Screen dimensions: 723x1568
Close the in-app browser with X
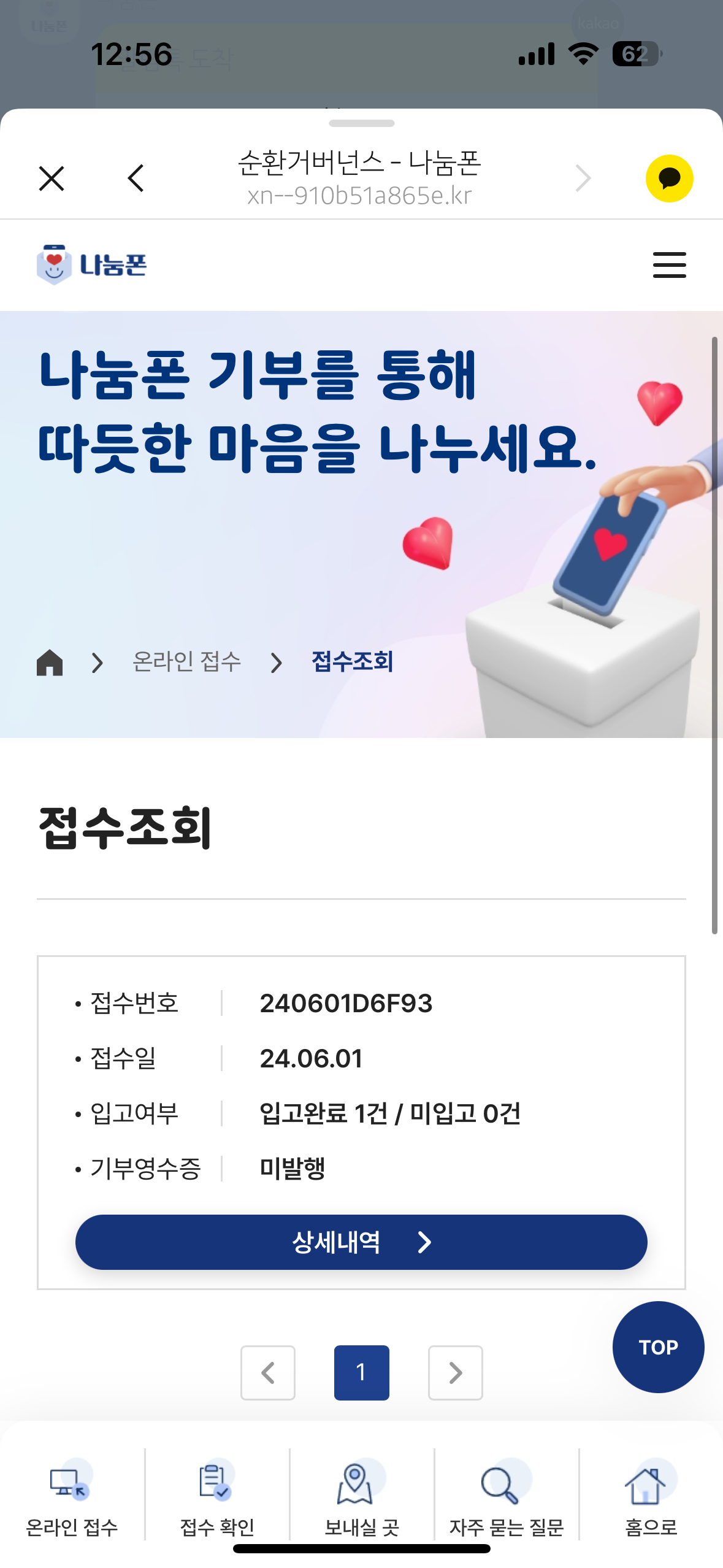coord(52,179)
